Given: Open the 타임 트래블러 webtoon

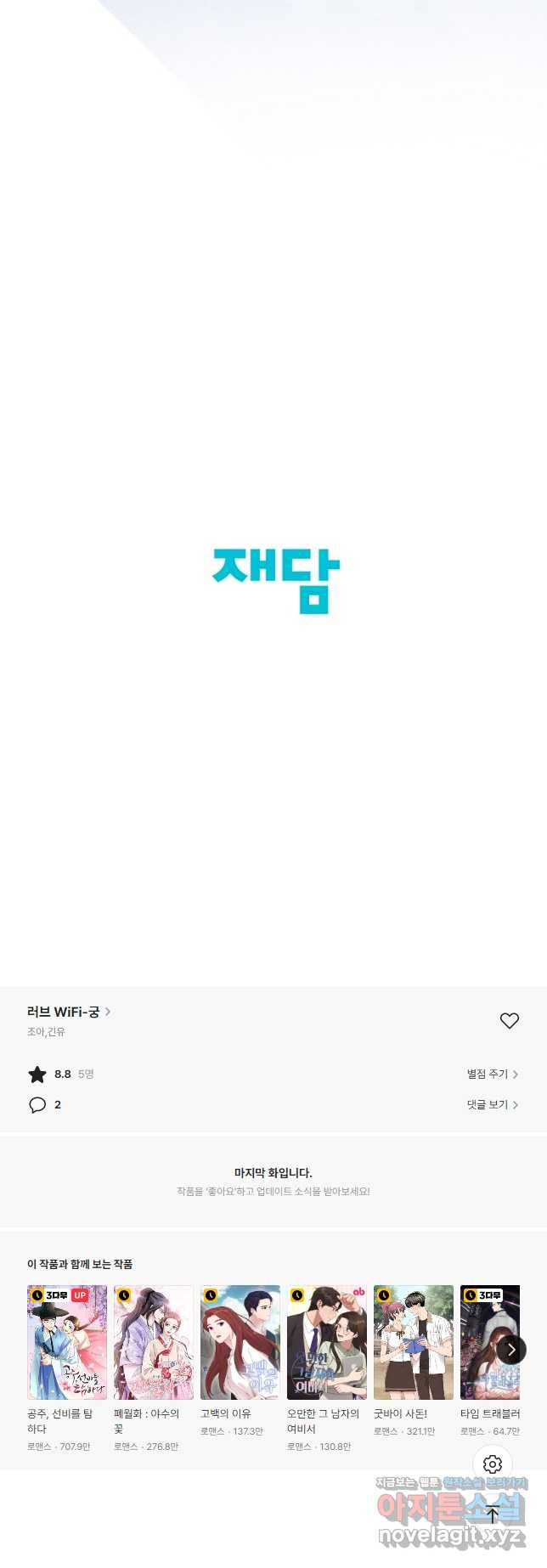Looking at the screenshot, I should (482, 1342).
